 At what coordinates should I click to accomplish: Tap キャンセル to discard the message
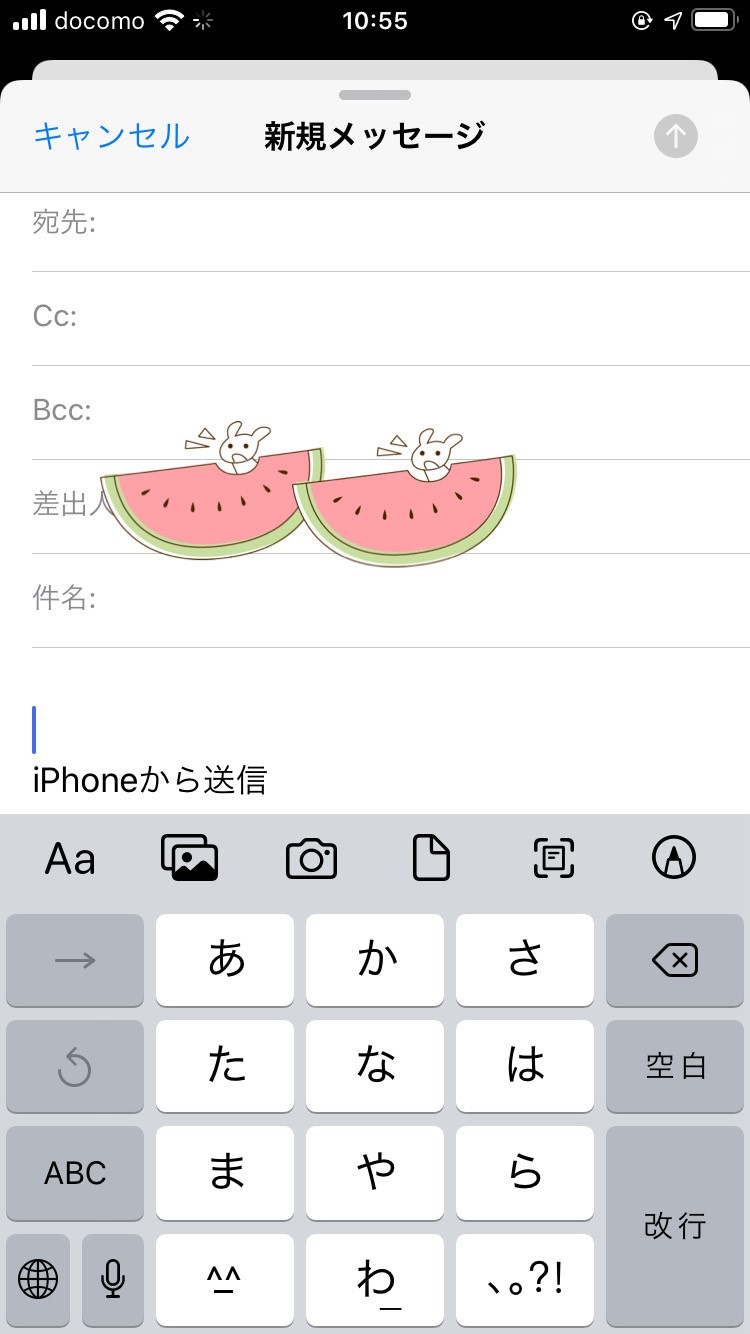pos(111,136)
